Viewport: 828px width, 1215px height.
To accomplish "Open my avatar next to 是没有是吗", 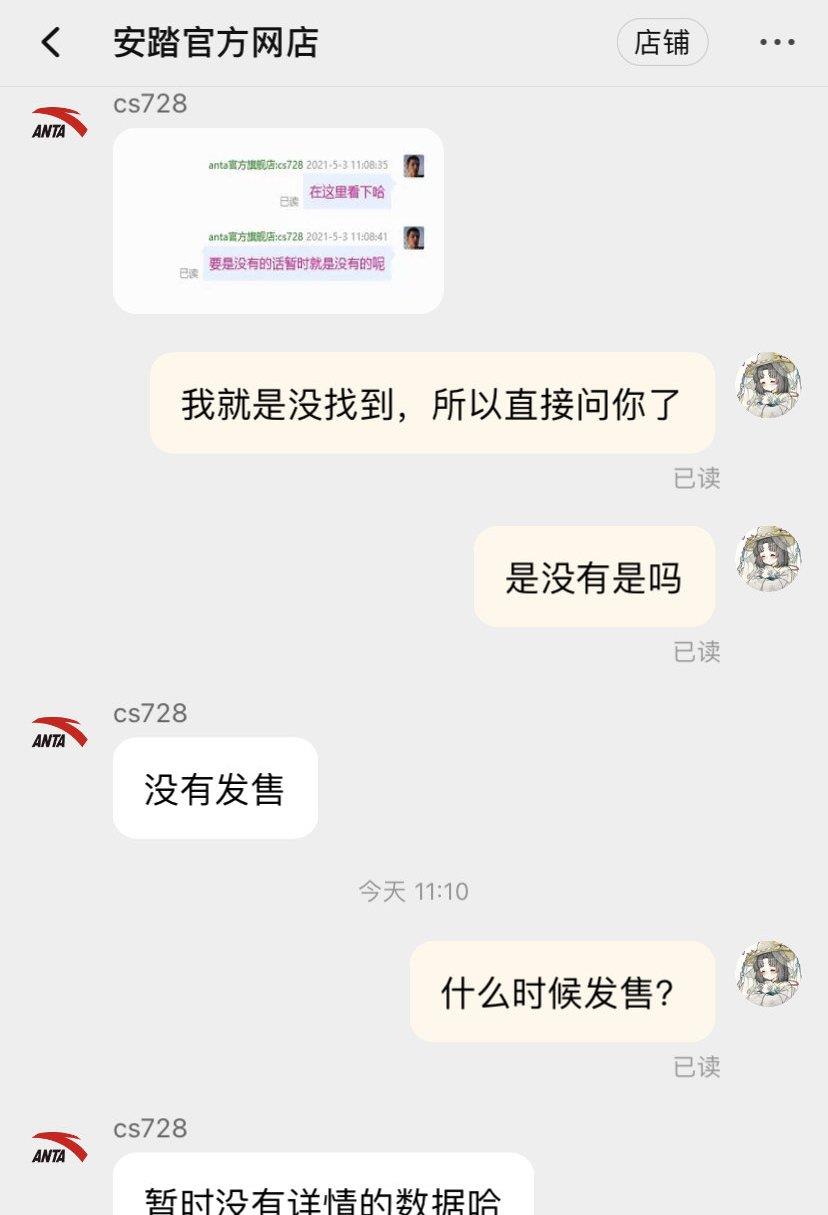I will click(x=768, y=559).
